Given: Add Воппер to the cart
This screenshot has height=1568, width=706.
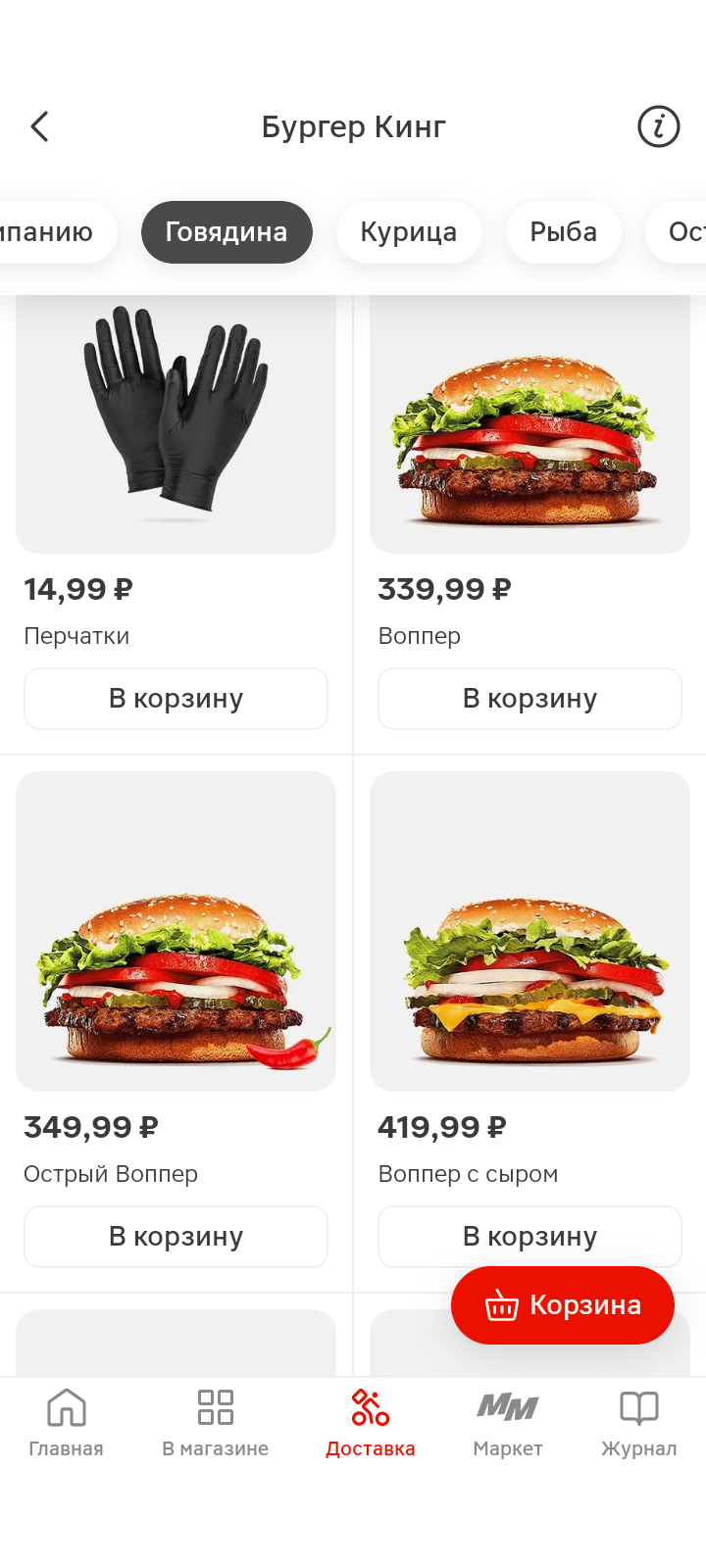Looking at the screenshot, I should point(529,699).
